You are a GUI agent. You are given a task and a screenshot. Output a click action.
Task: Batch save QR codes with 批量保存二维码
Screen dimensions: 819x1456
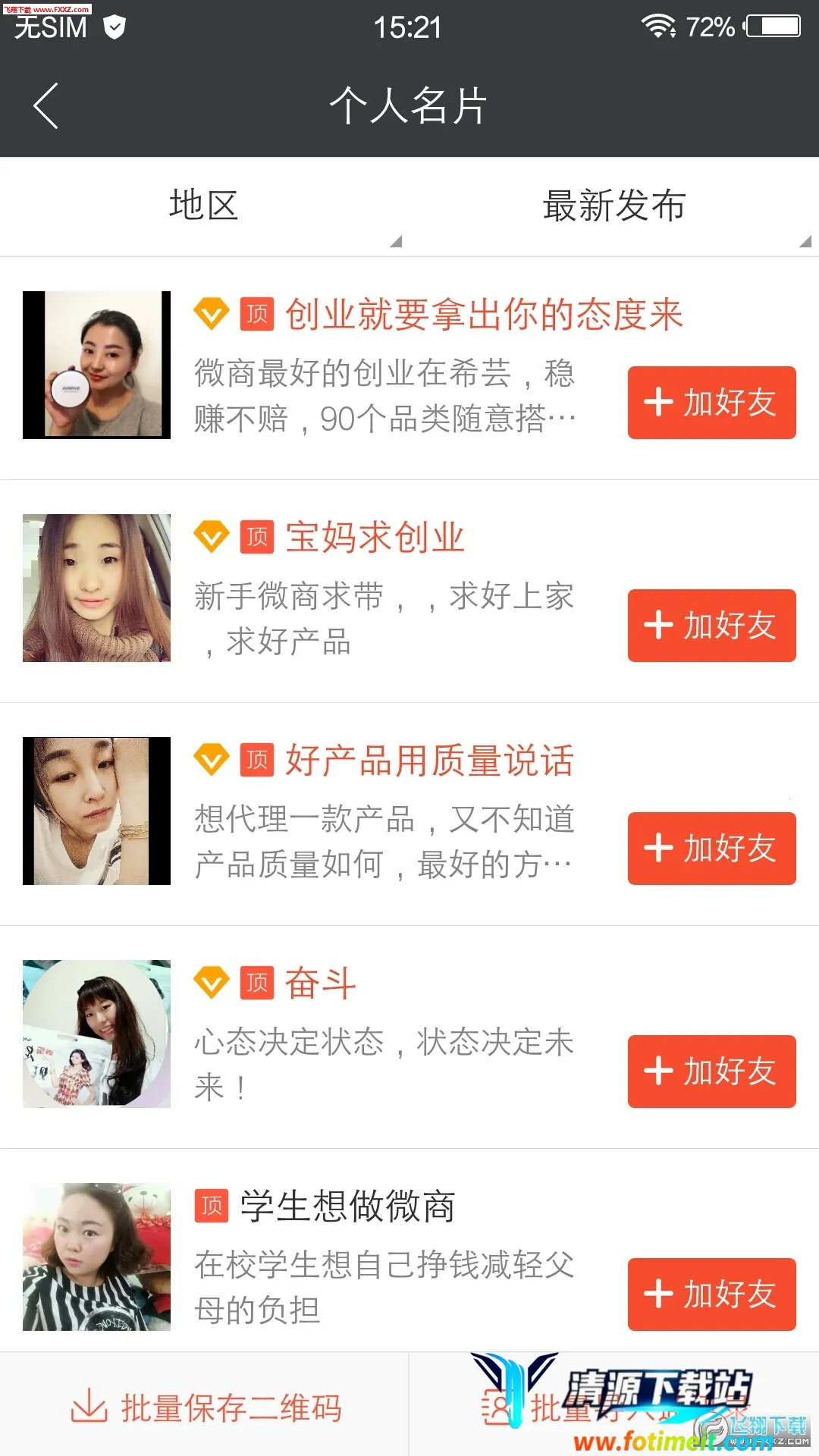(205, 1407)
